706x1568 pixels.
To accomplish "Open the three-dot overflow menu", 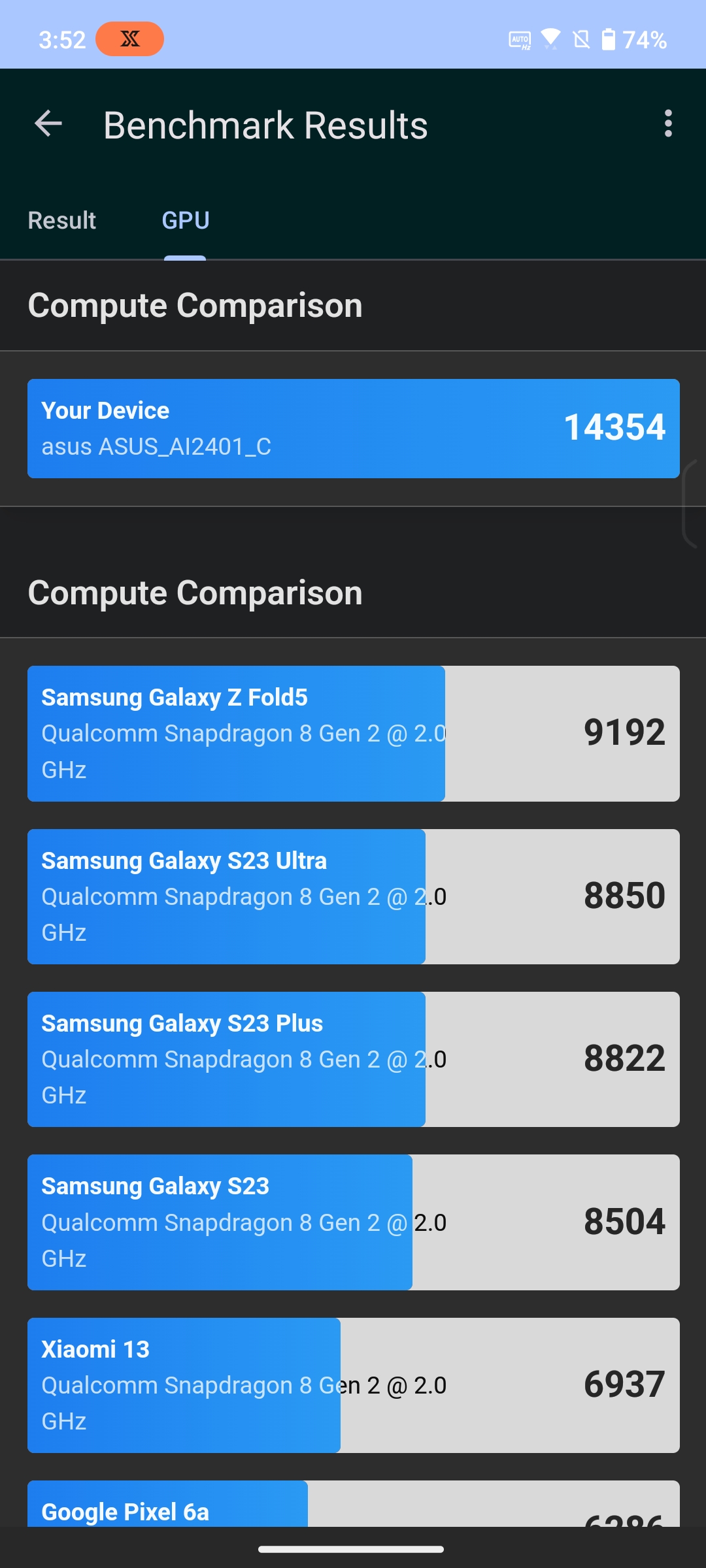I will click(667, 123).
